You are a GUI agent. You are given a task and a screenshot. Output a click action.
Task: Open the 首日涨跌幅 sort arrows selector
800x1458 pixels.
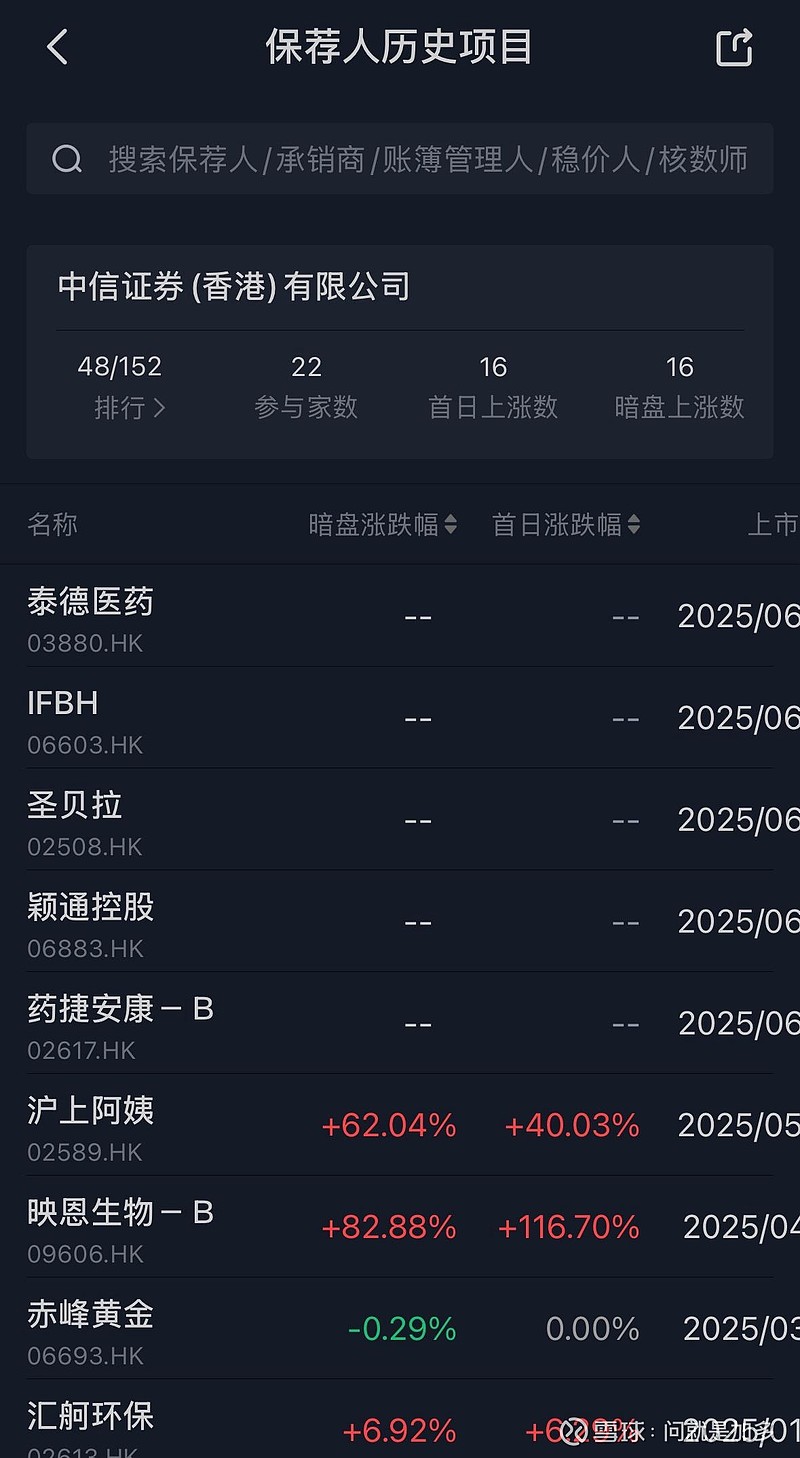pyautogui.click(x=636, y=524)
